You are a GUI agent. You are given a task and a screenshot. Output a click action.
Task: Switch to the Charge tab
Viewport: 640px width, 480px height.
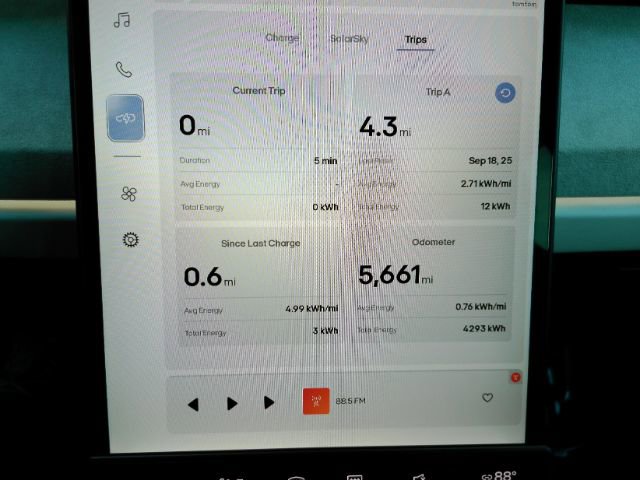click(281, 38)
